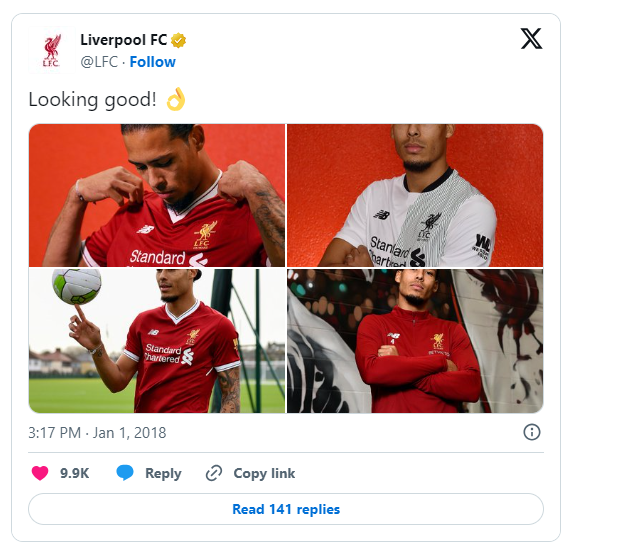Open the post information icon

pyautogui.click(x=532, y=433)
